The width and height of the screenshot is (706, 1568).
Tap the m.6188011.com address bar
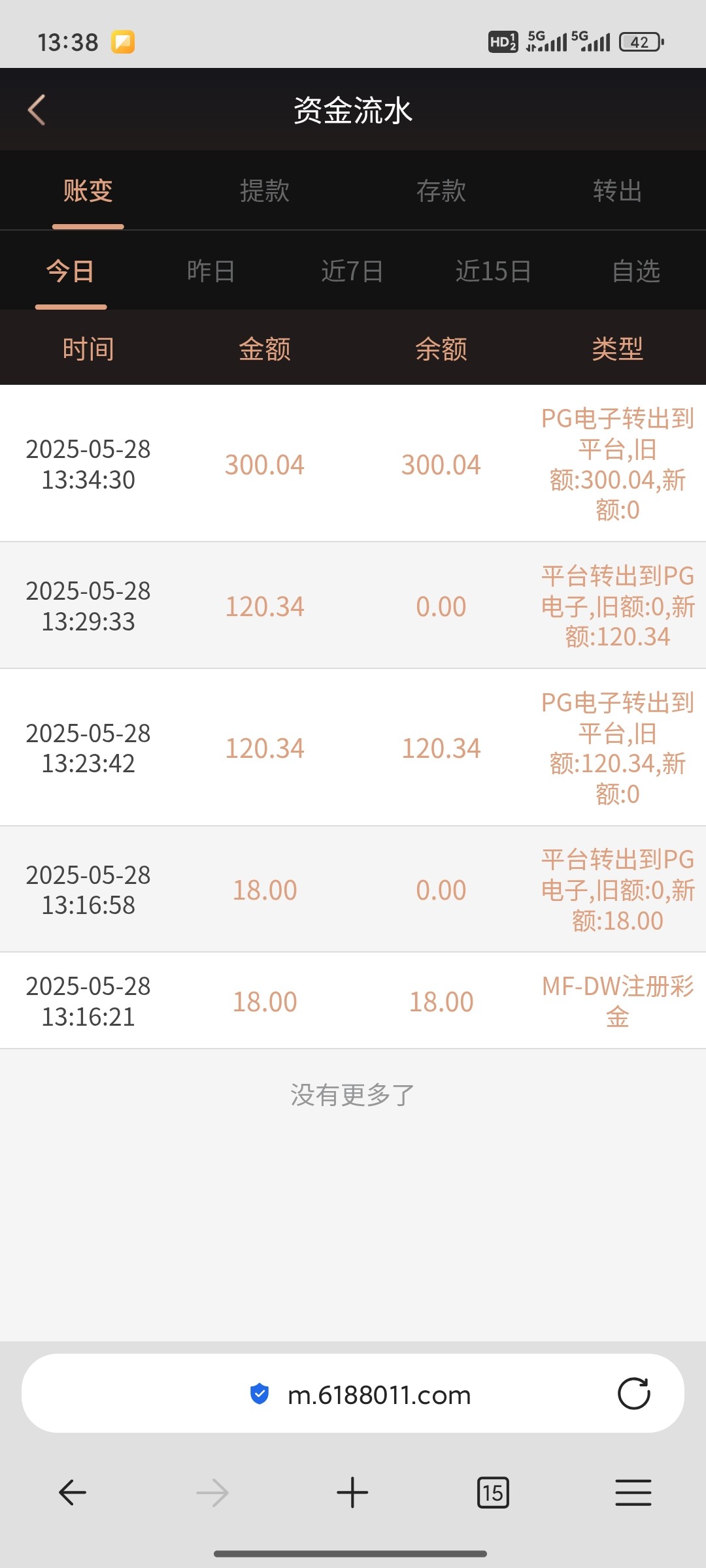(x=379, y=1395)
